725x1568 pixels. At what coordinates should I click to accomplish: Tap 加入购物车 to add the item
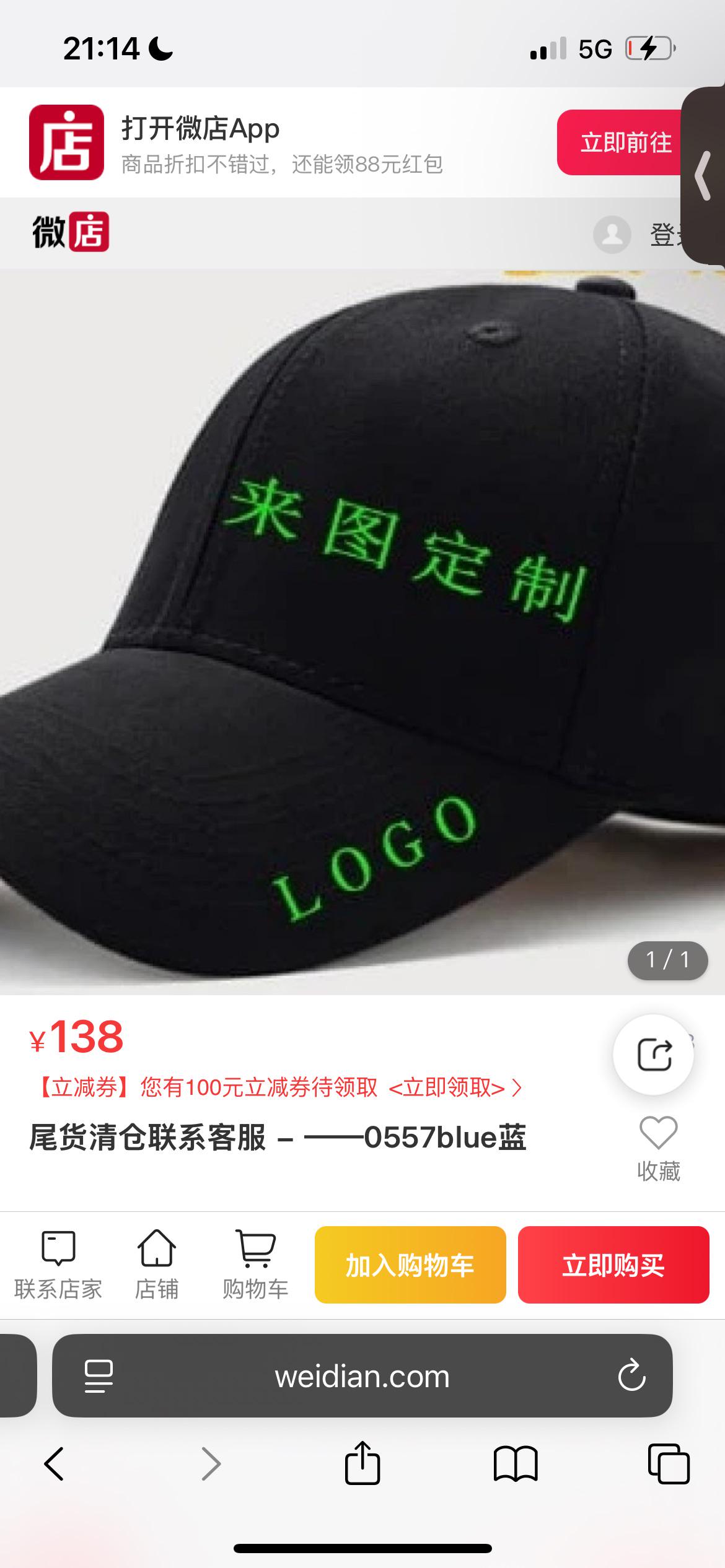(x=410, y=1265)
